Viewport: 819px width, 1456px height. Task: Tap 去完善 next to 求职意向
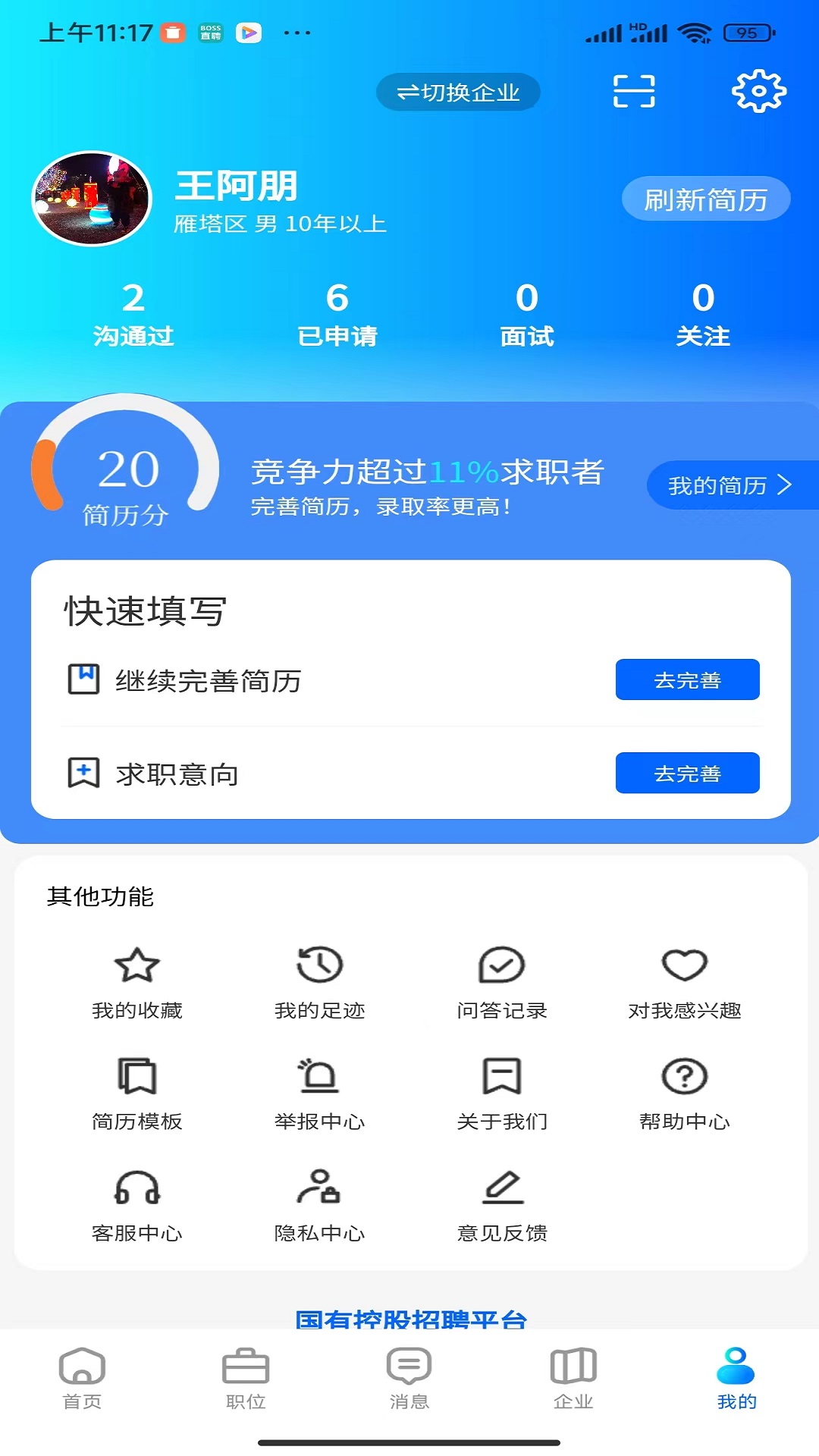tap(687, 773)
